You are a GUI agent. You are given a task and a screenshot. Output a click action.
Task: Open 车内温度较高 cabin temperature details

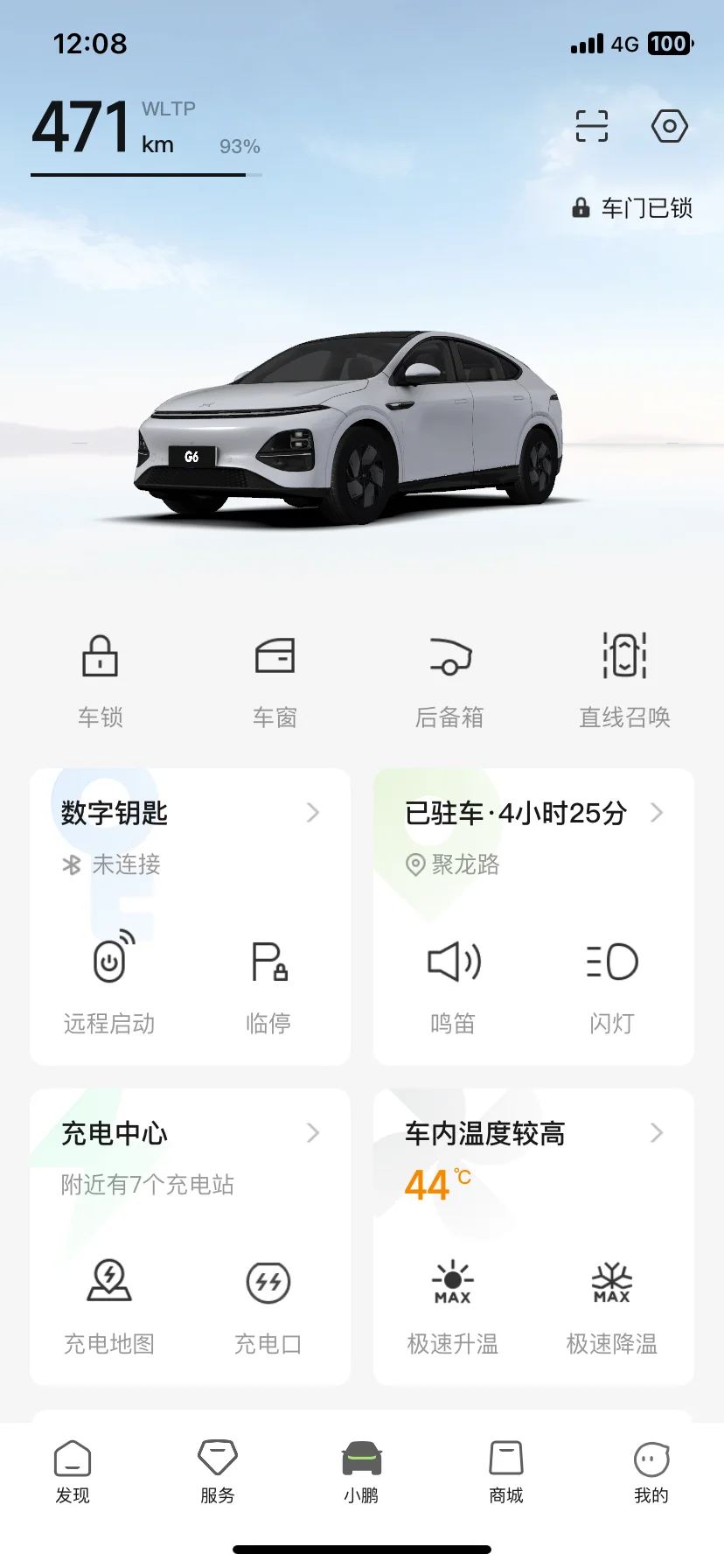(533, 1133)
